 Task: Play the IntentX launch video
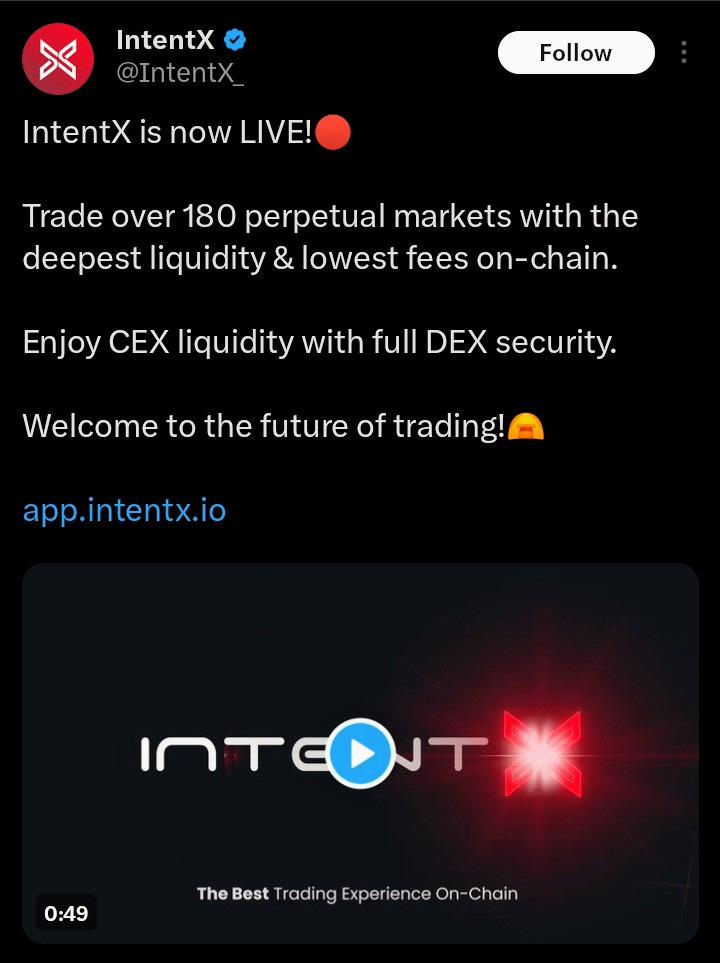pos(359,754)
